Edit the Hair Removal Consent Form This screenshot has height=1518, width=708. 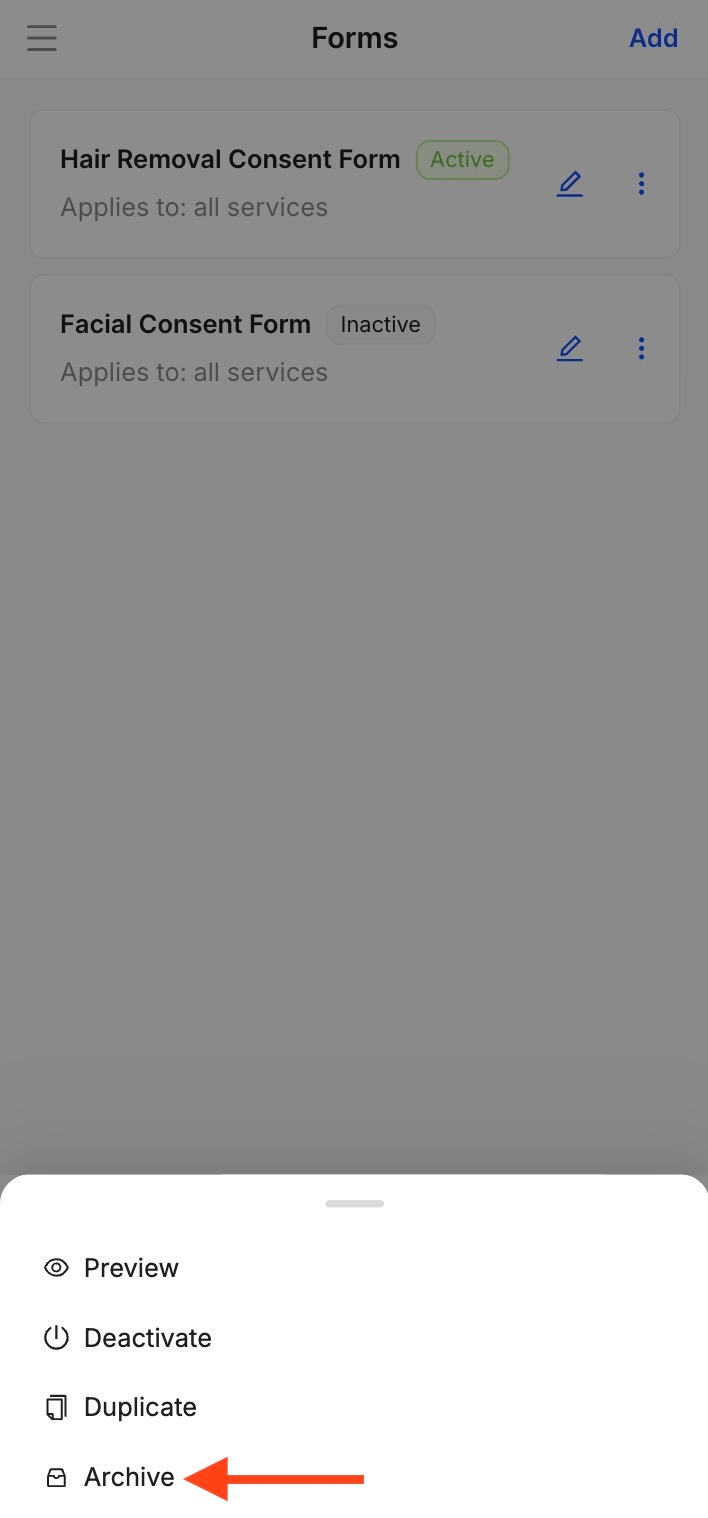(570, 184)
